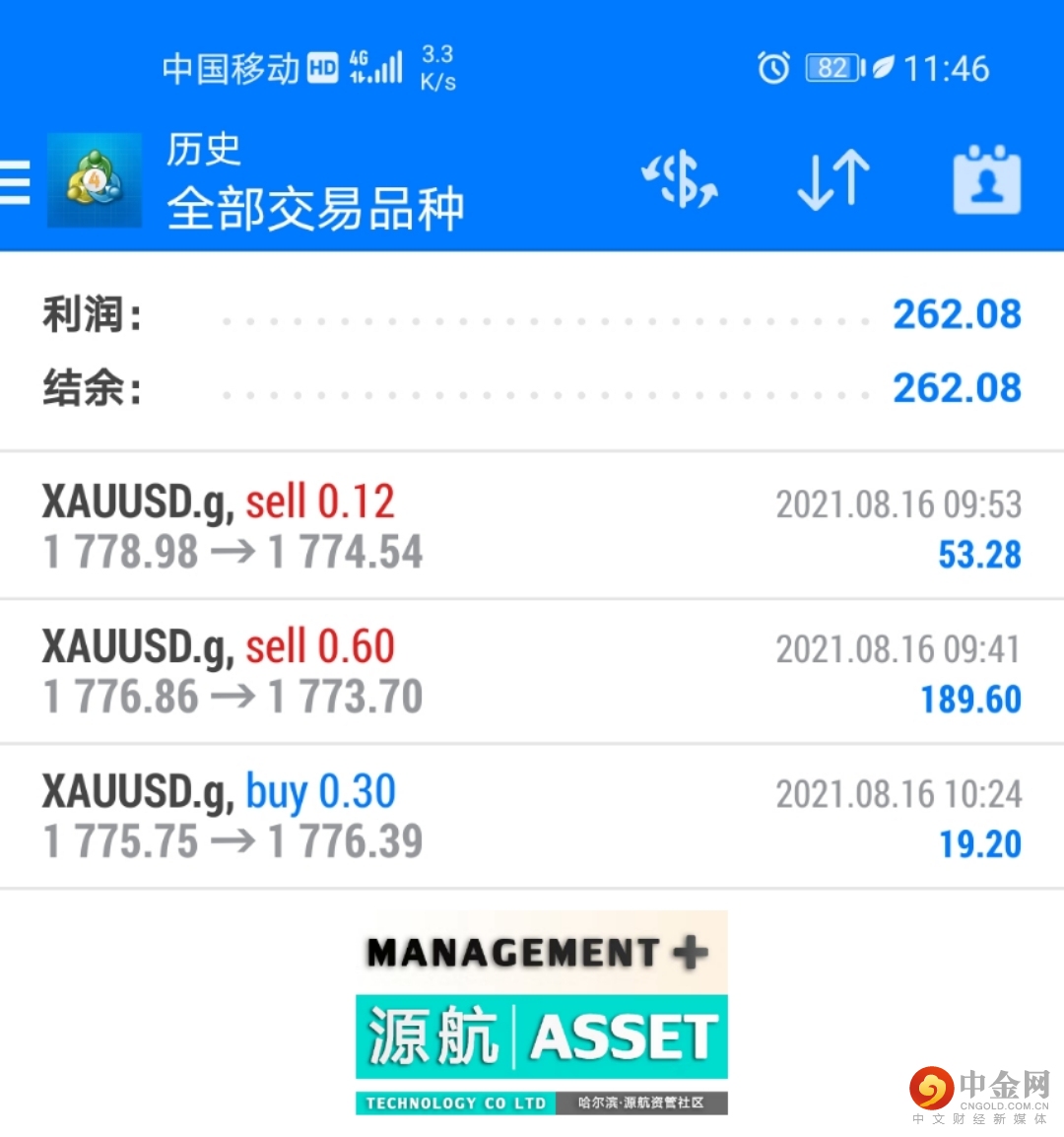
Task: Open the symbol filter icon
Action: [x=679, y=180]
